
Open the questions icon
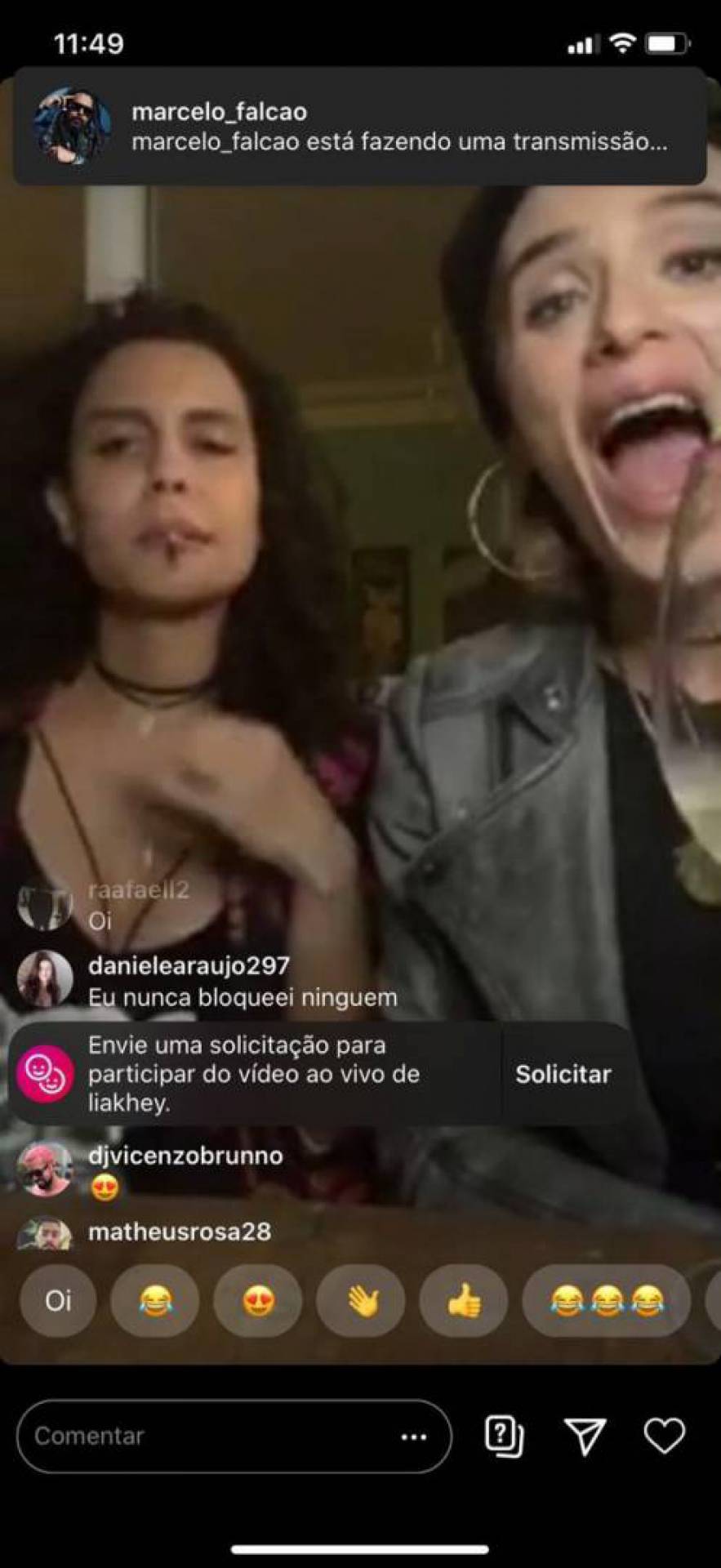coord(504,1436)
